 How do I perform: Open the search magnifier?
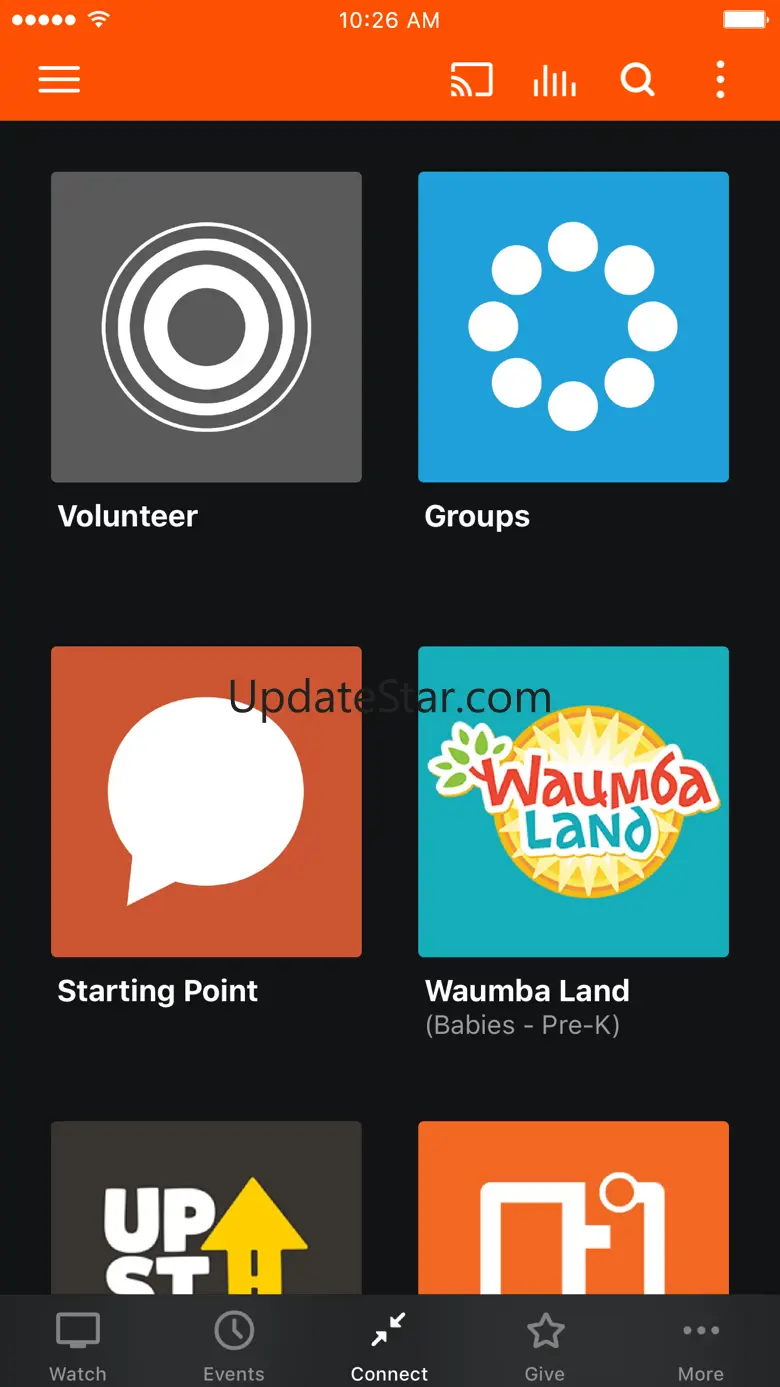[637, 79]
